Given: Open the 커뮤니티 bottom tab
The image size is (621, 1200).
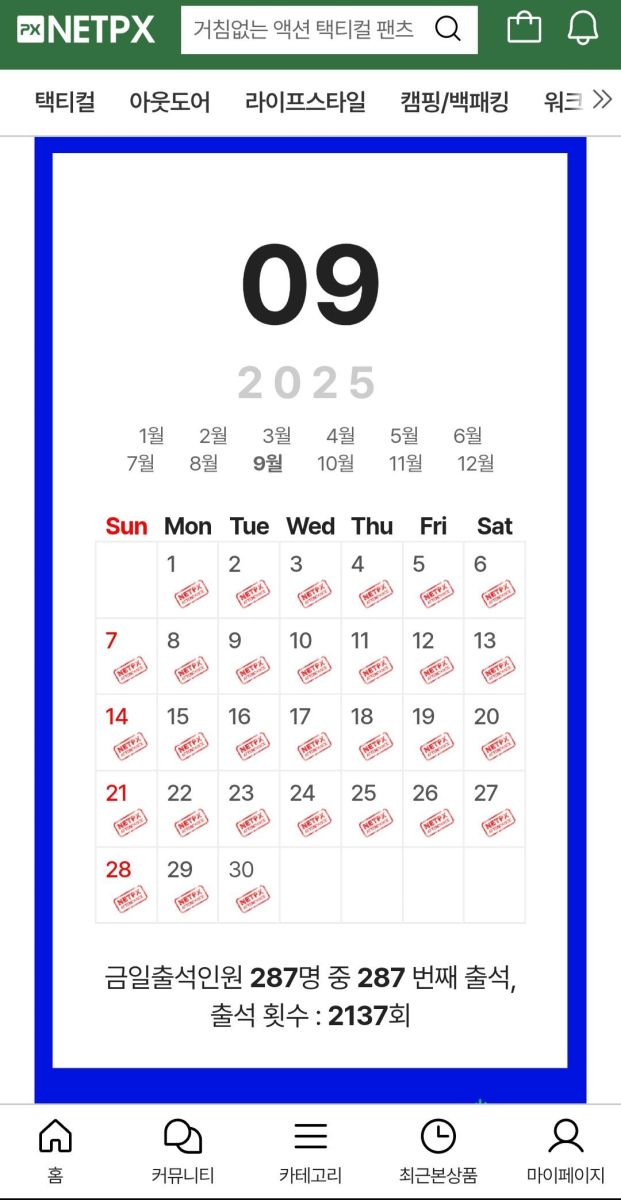Looking at the screenshot, I should 183,1152.
